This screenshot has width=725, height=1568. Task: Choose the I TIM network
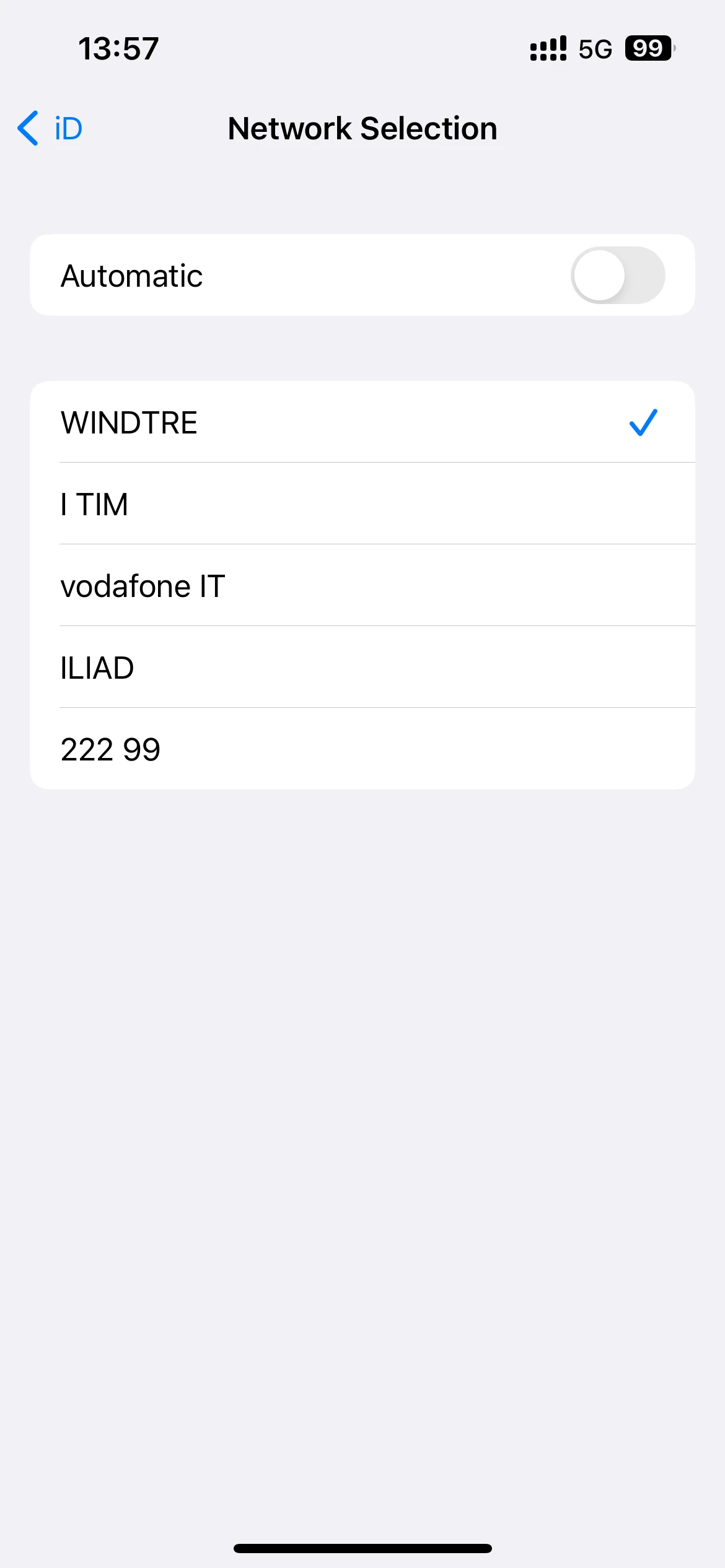pyautogui.click(x=362, y=504)
